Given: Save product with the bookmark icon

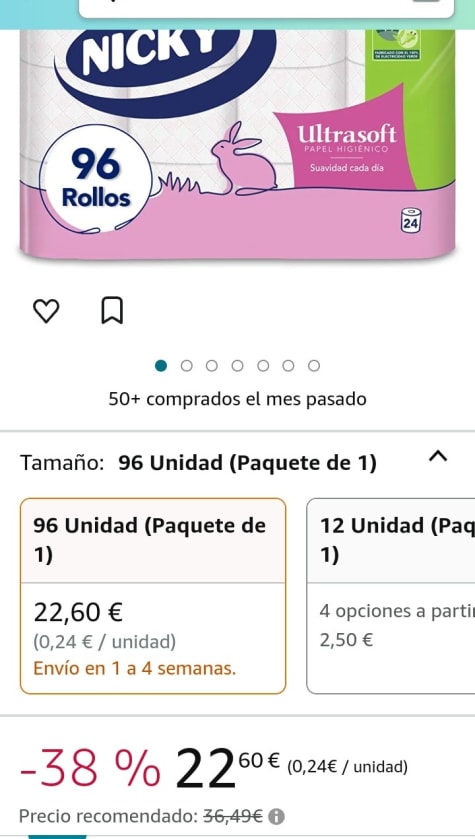Looking at the screenshot, I should coord(112,311).
